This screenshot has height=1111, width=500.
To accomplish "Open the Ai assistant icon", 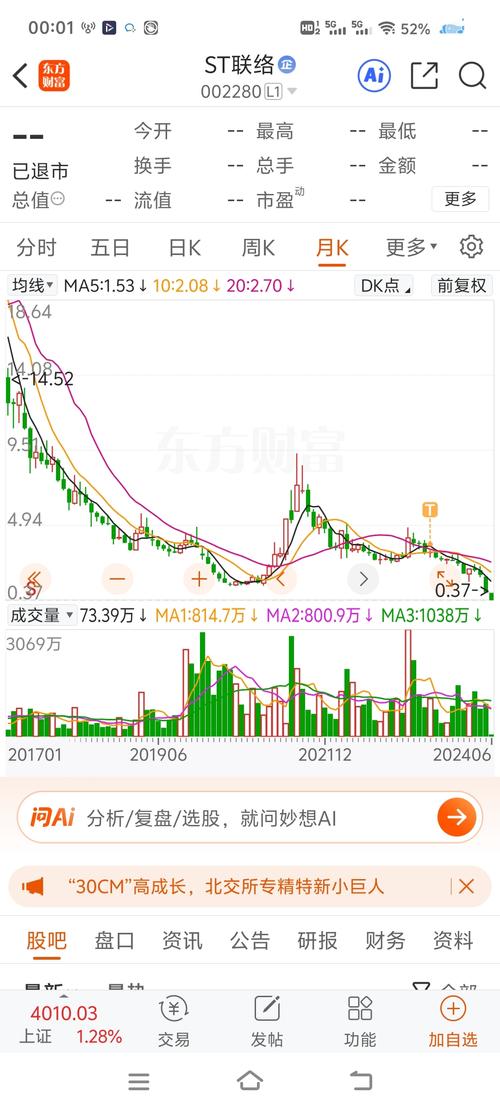I will [x=375, y=75].
